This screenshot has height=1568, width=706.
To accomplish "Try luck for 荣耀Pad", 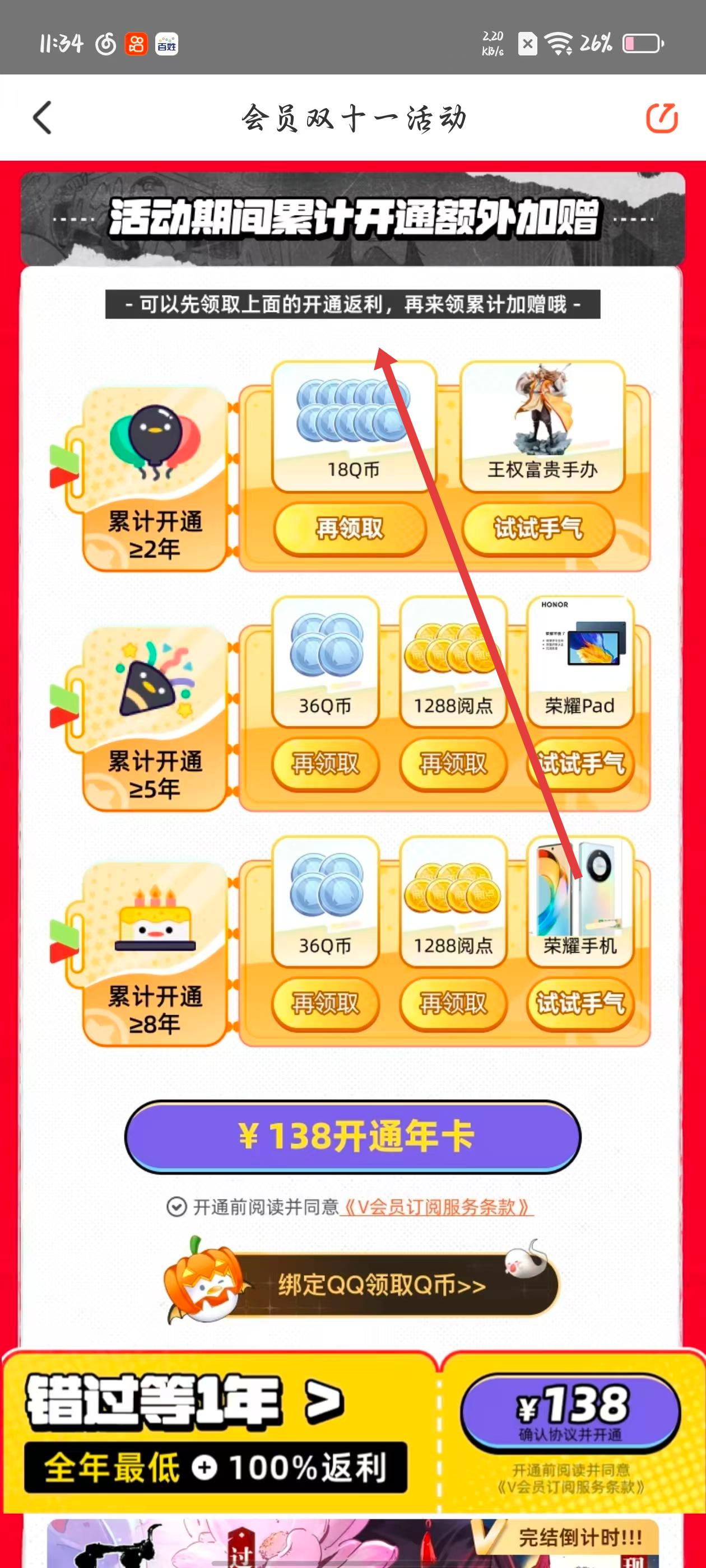I will [x=580, y=763].
